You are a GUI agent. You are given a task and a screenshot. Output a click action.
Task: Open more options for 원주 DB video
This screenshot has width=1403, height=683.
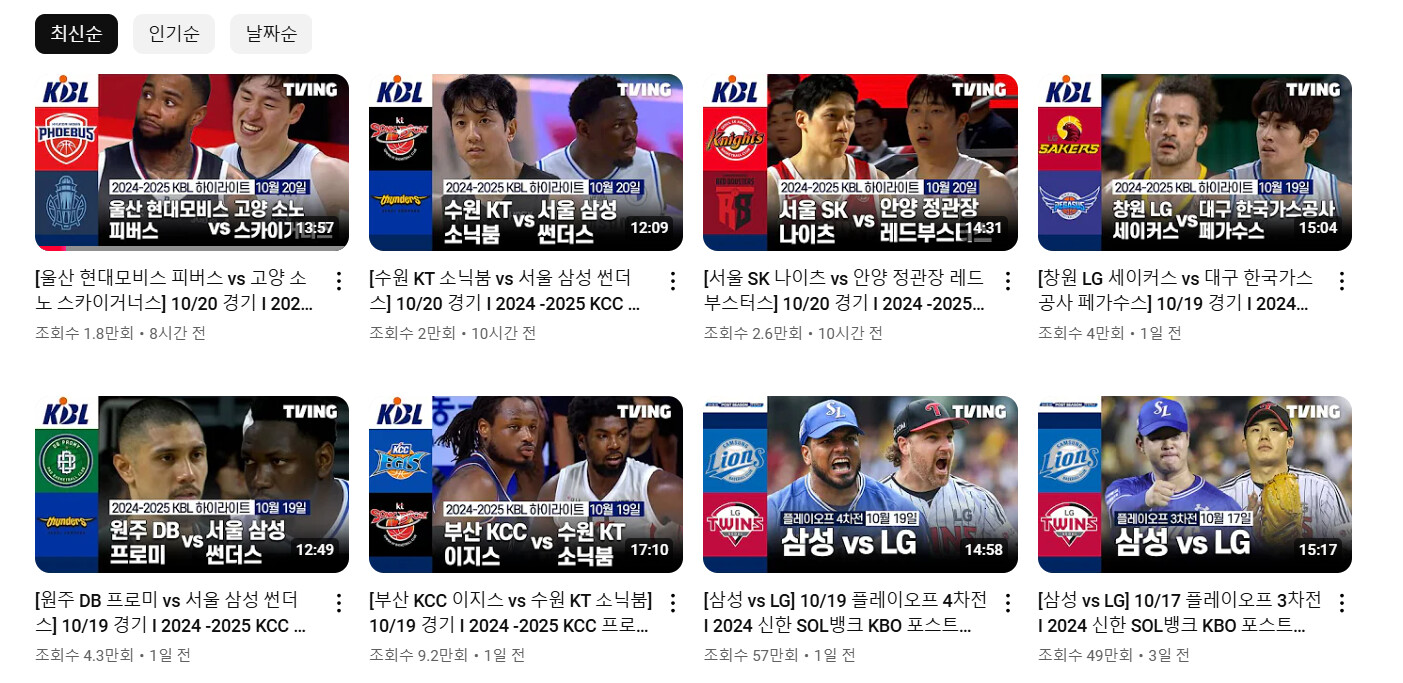click(338, 603)
